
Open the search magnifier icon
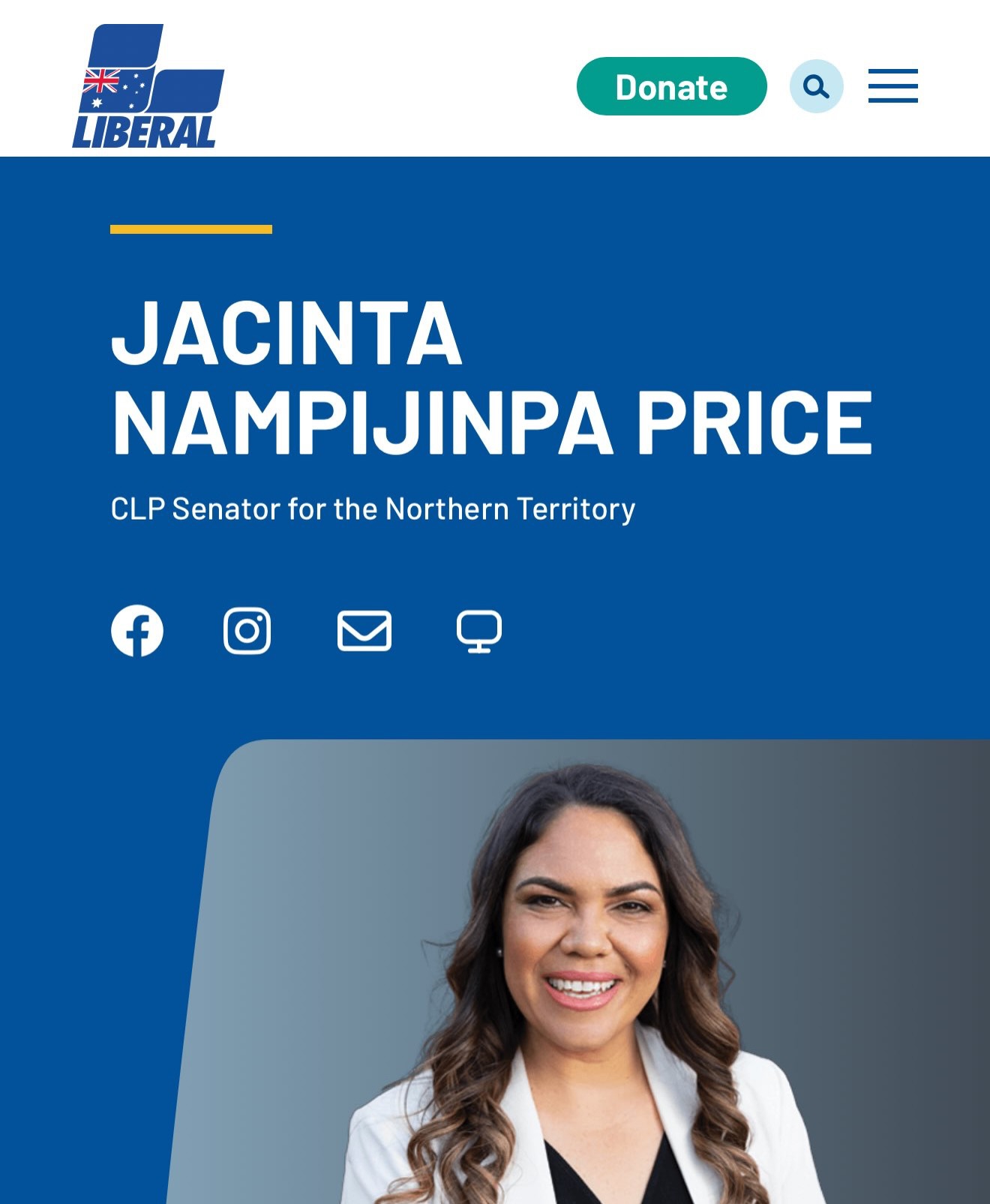(x=816, y=86)
